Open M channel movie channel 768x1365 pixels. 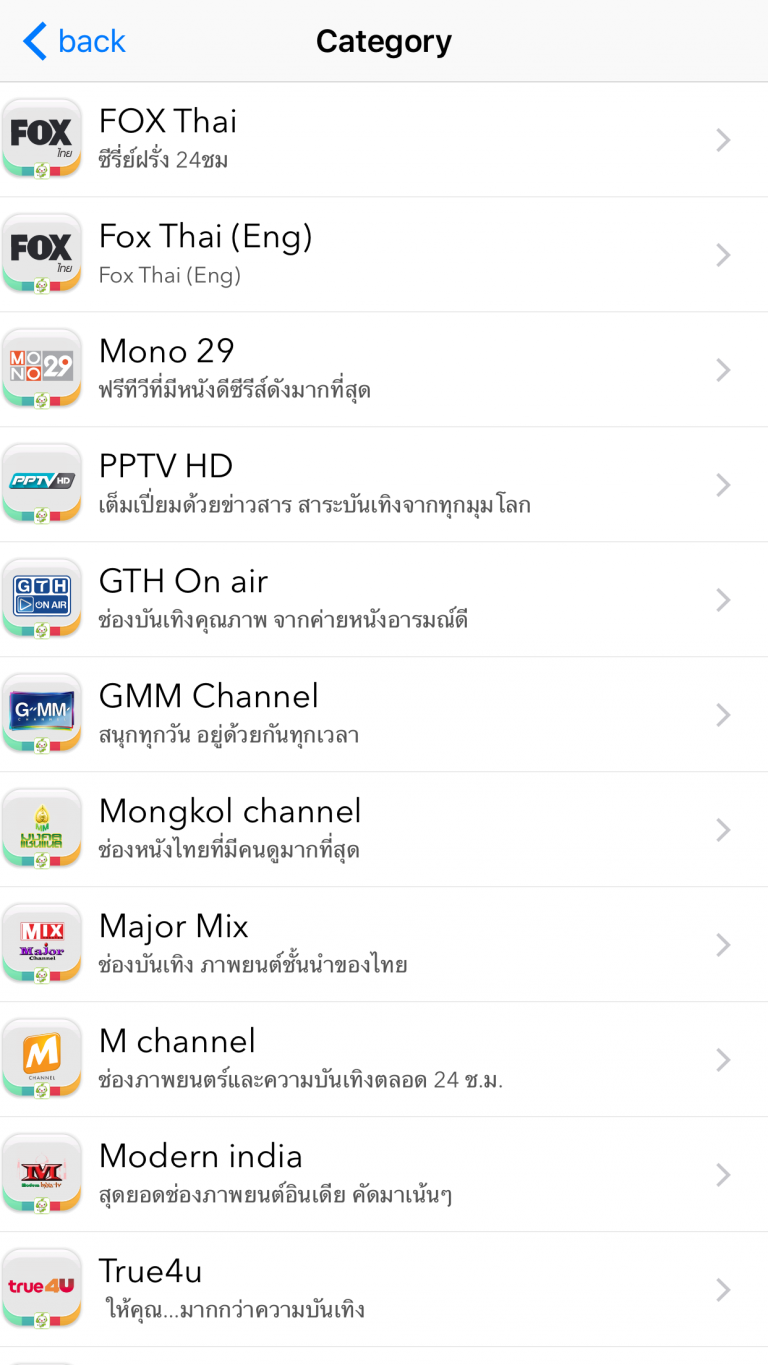tap(384, 1060)
